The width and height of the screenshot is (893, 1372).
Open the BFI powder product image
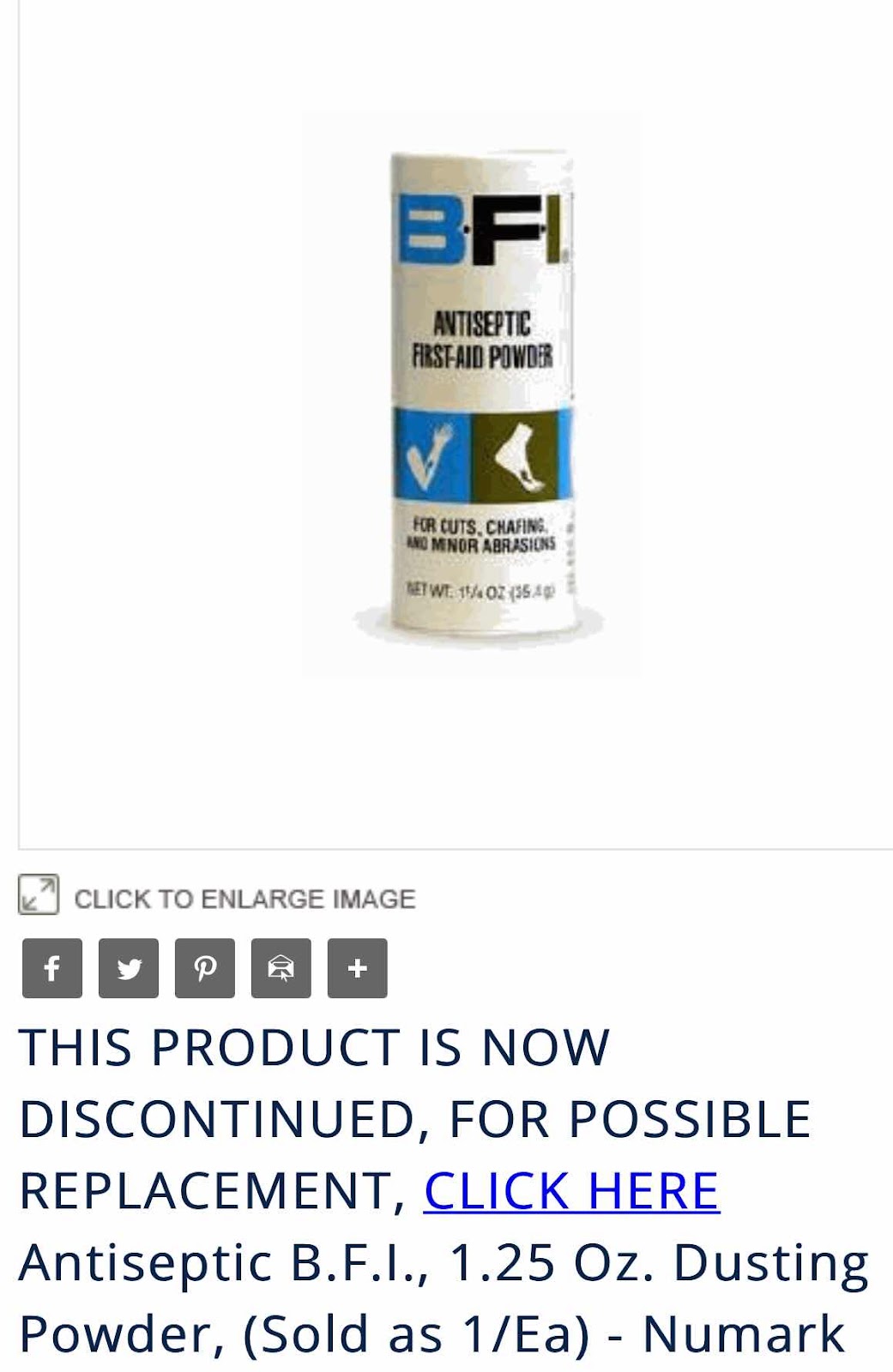coord(471,394)
